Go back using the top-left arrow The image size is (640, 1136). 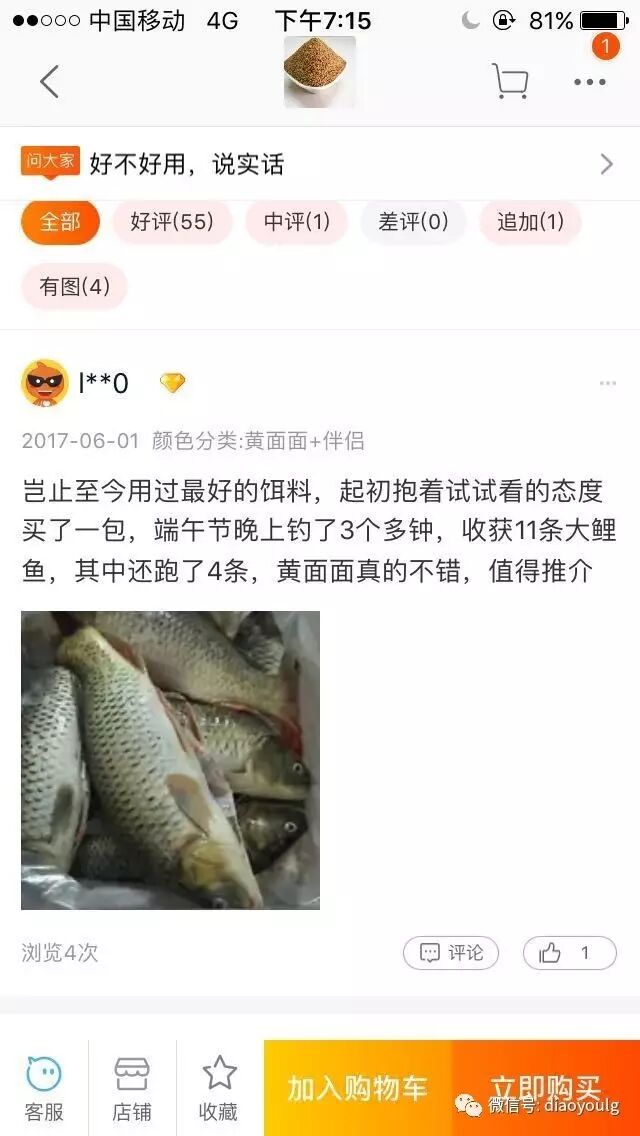49,82
